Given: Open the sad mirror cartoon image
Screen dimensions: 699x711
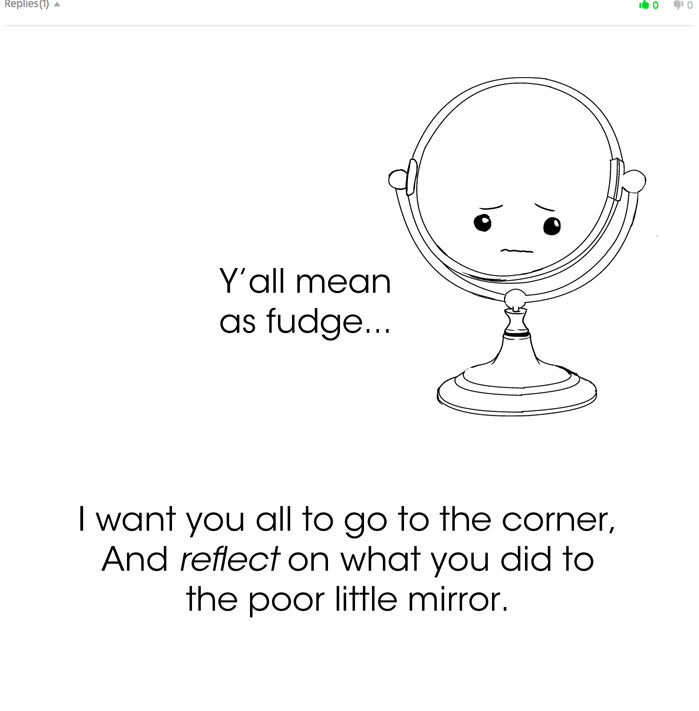Looking at the screenshot, I should pyautogui.click(x=349, y=350).
